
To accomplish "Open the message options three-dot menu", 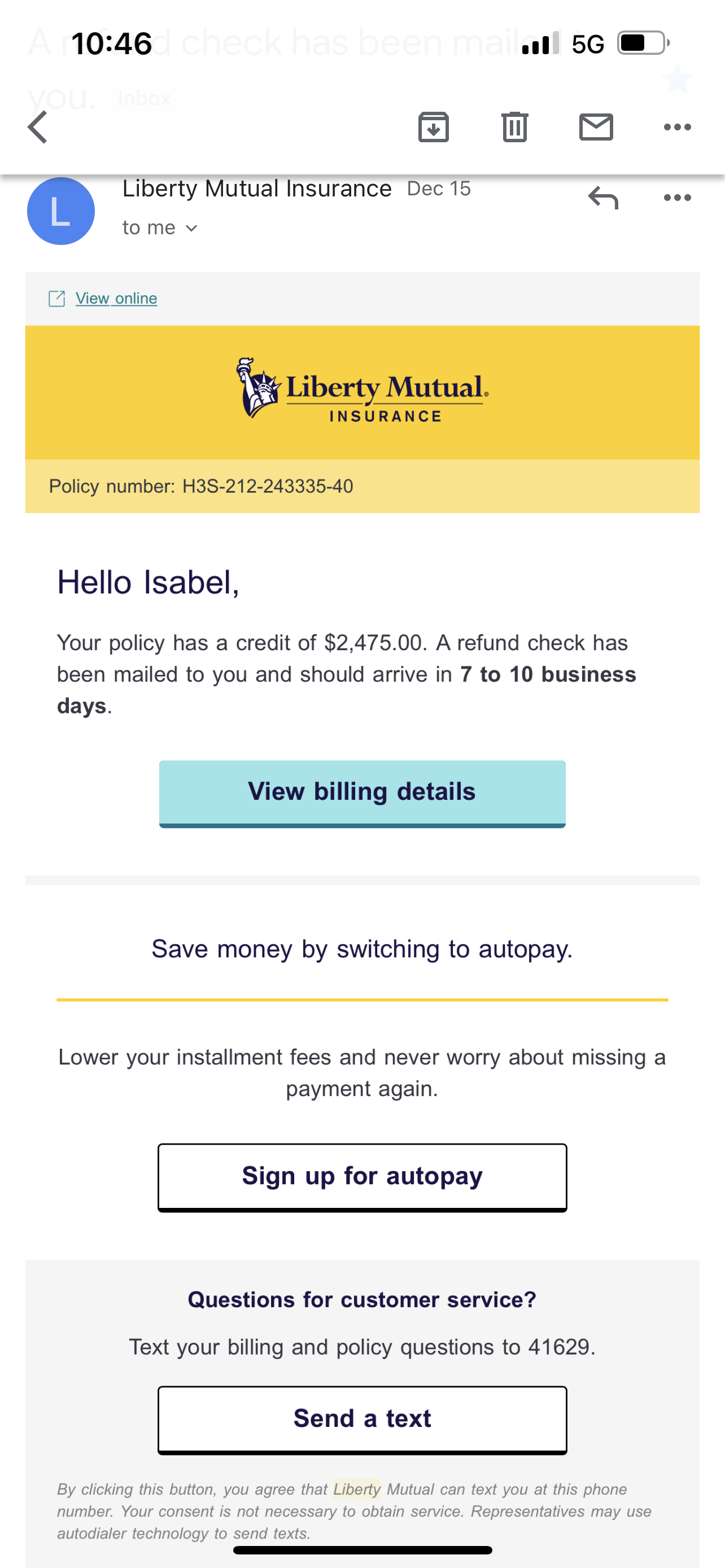I will tap(678, 197).
